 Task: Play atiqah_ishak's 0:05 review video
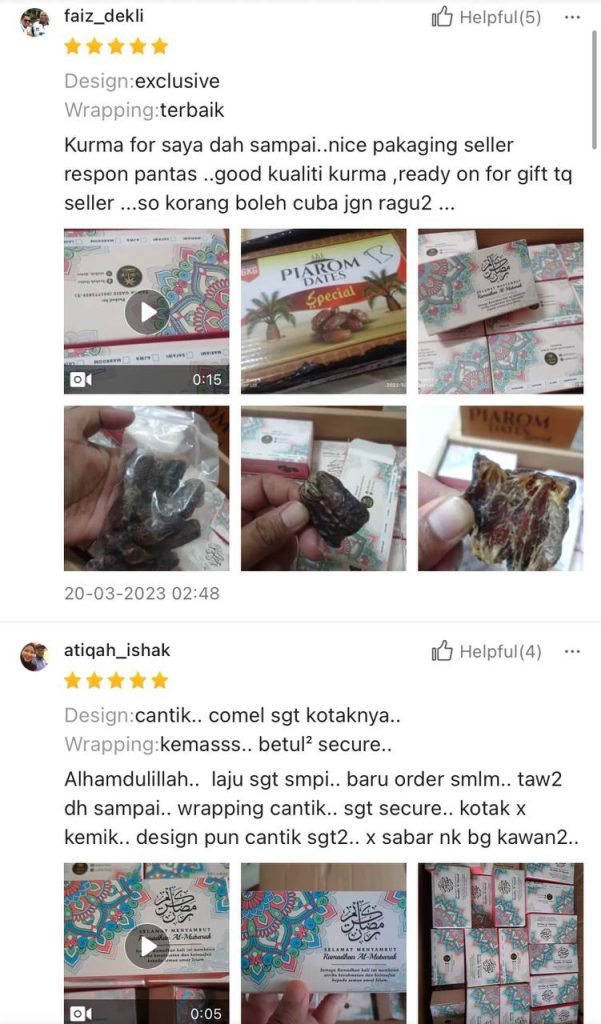[147, 943]
